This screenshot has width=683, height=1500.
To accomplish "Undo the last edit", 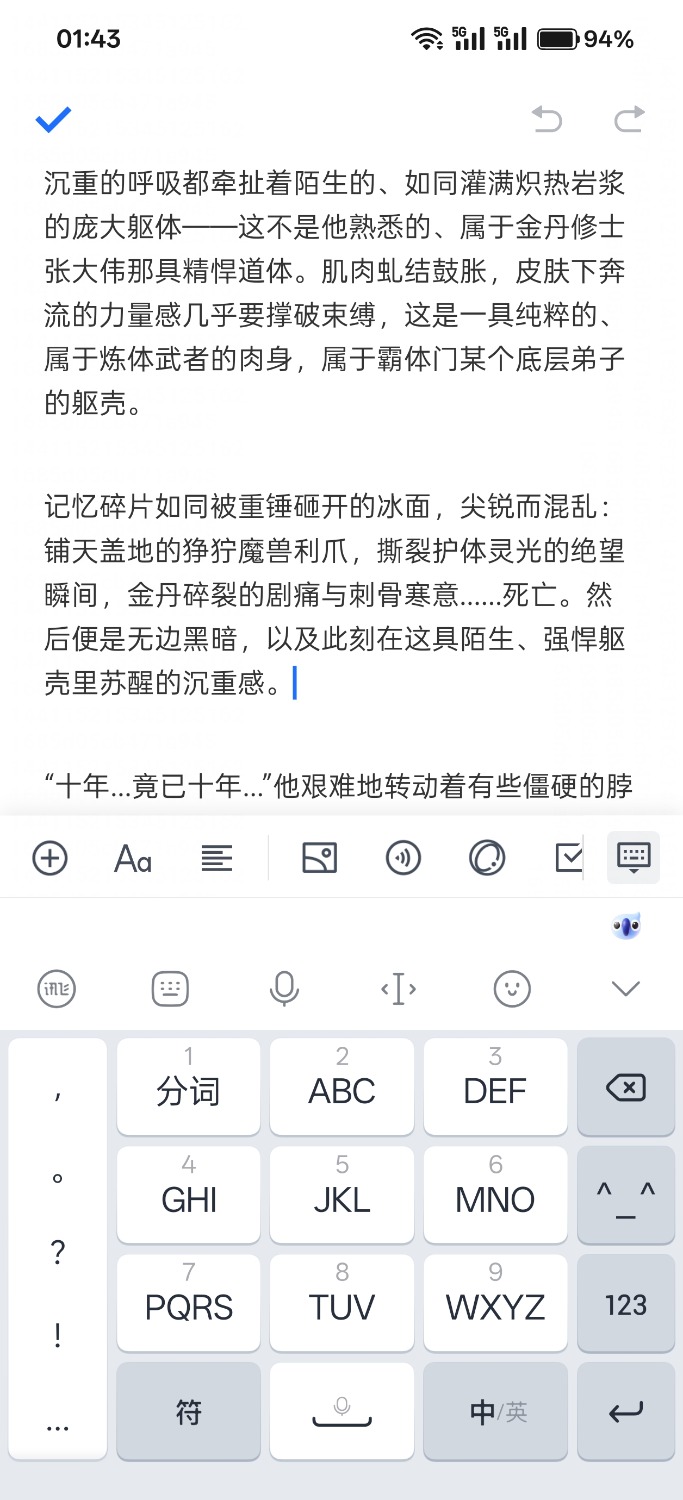I will (547, 120).
